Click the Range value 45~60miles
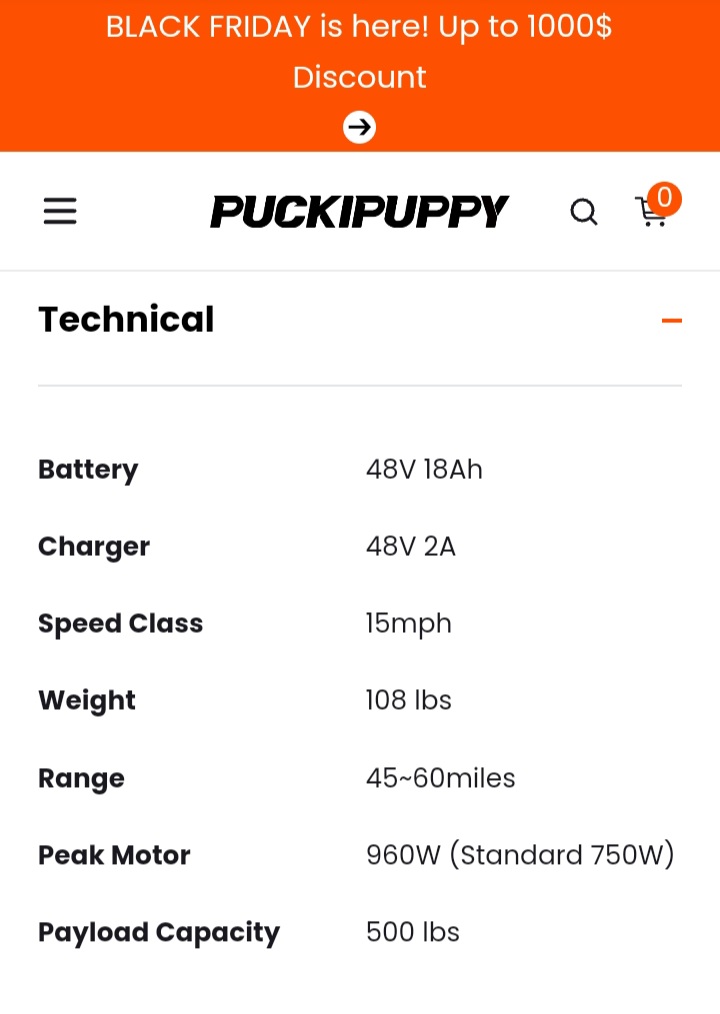Image resolution: width=720 pixels, height=1014 pixels. [440, 777]
